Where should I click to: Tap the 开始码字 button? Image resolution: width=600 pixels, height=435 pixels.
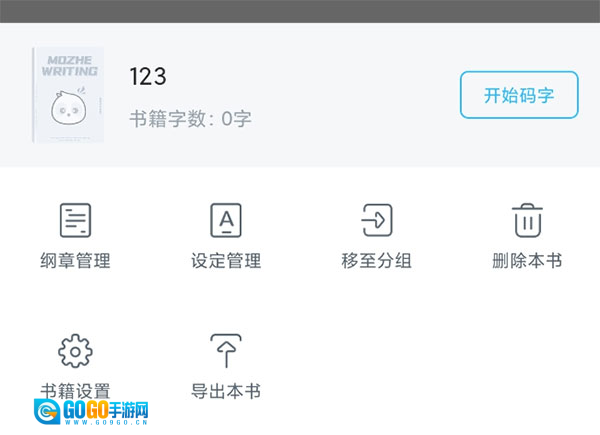point(519,96)
